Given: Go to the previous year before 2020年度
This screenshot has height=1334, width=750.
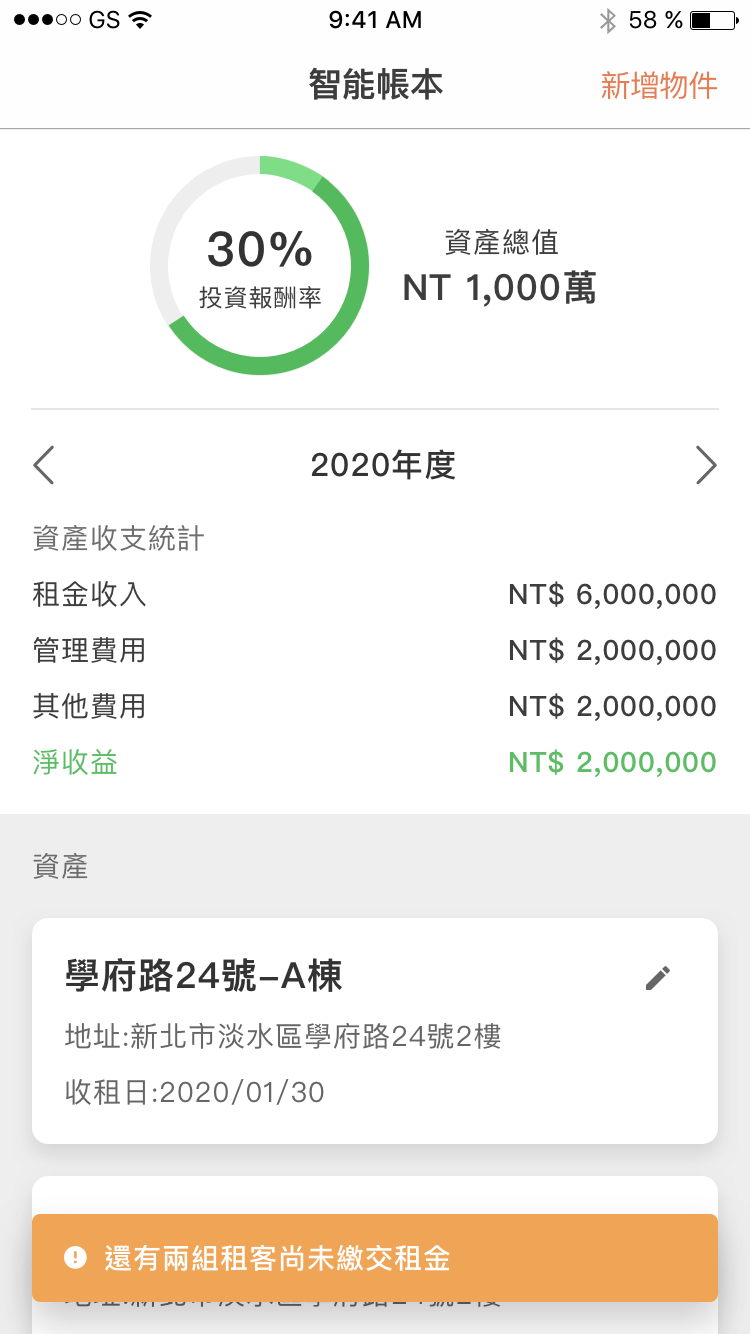Looking at the screenshot, I should (x=44, y=465).
